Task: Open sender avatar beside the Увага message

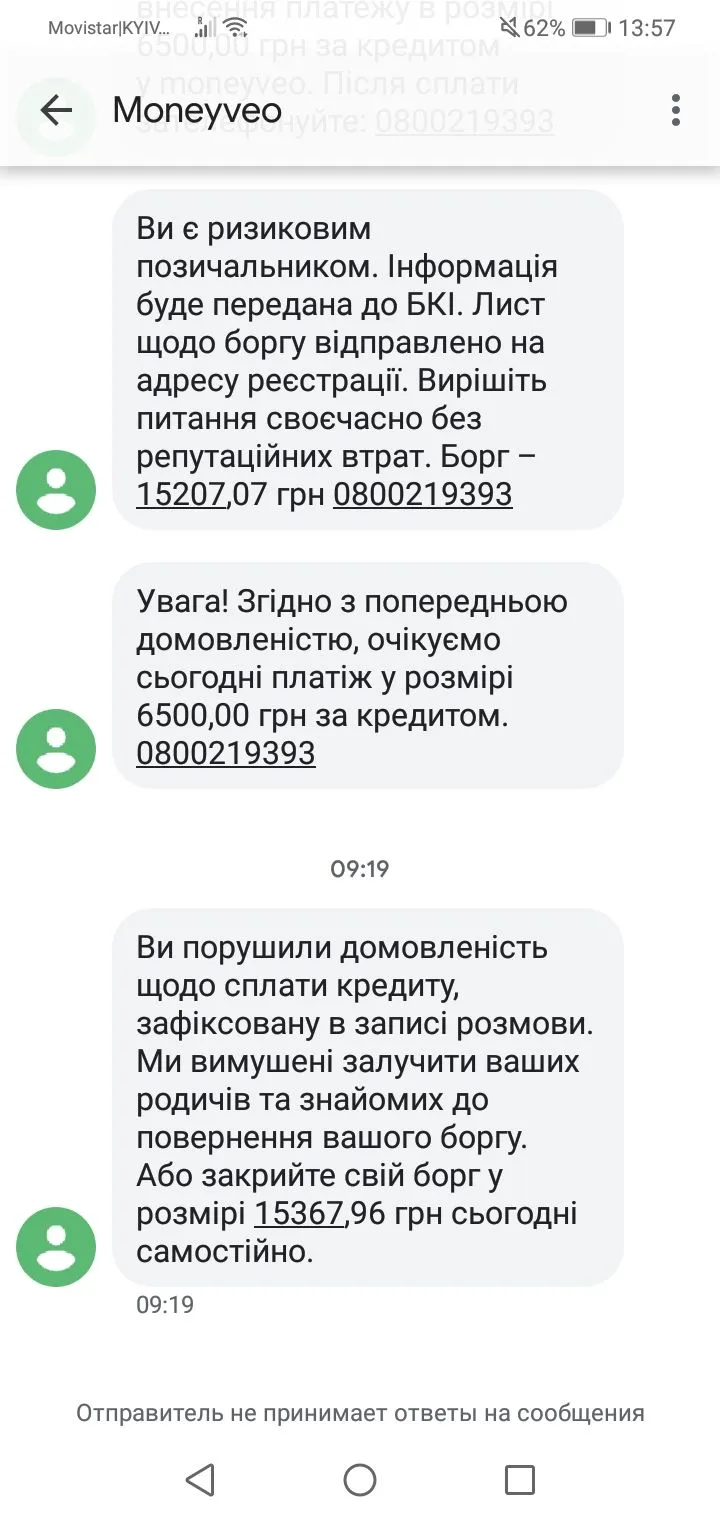Action: 56,749
